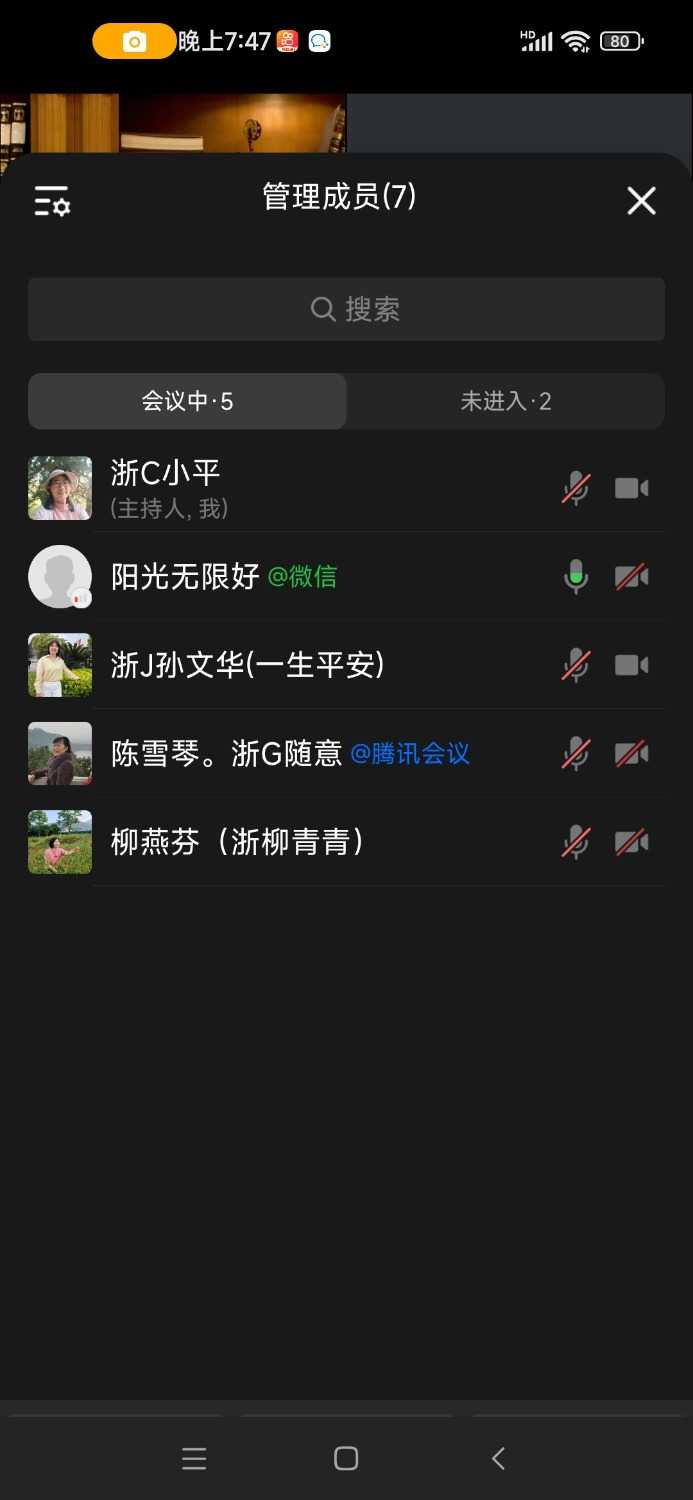This screenshot has width=693, height=1500.
Task: Toggle camera for 浙J孙文华
Action: [x=631, y=665]
